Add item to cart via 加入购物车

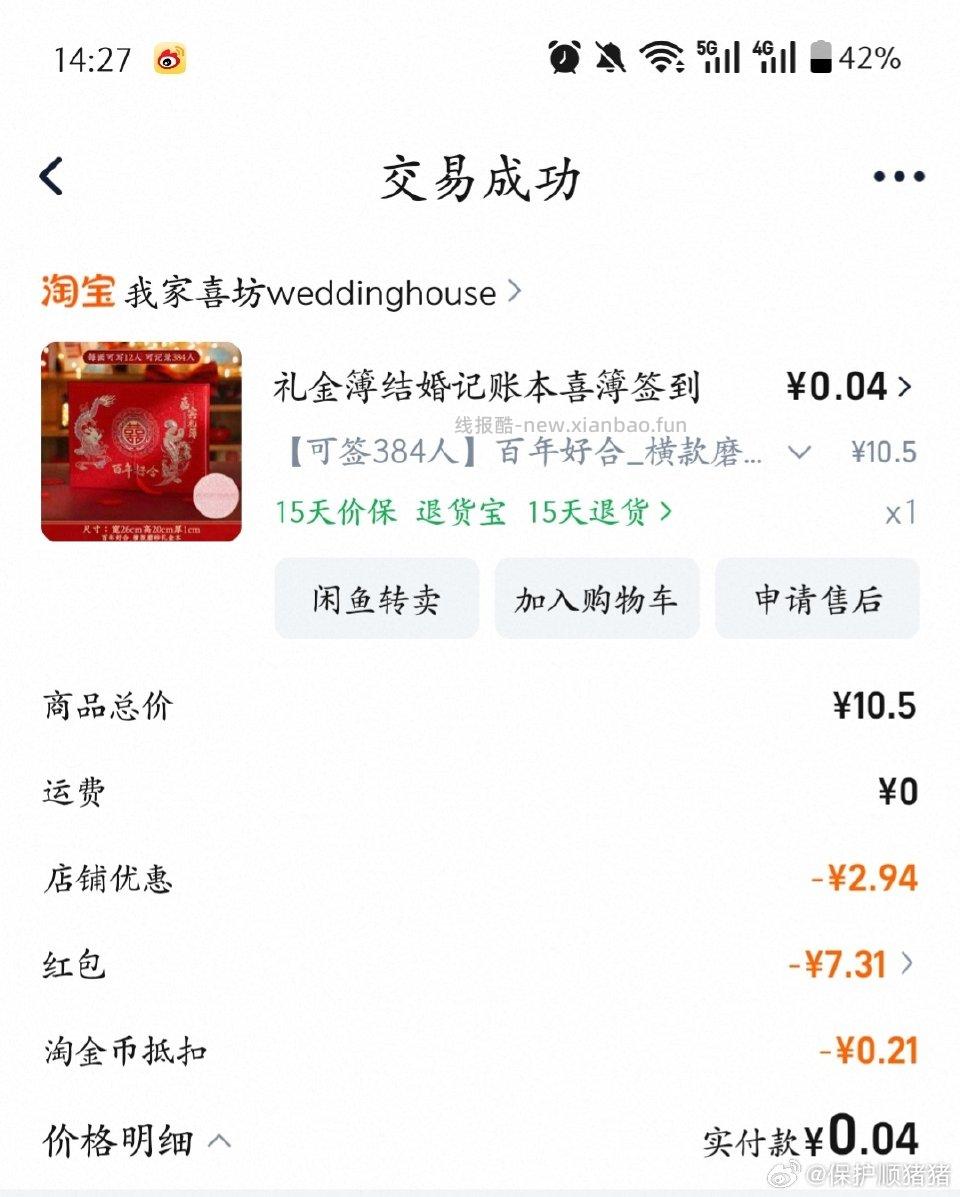click(x=596, y=599)
